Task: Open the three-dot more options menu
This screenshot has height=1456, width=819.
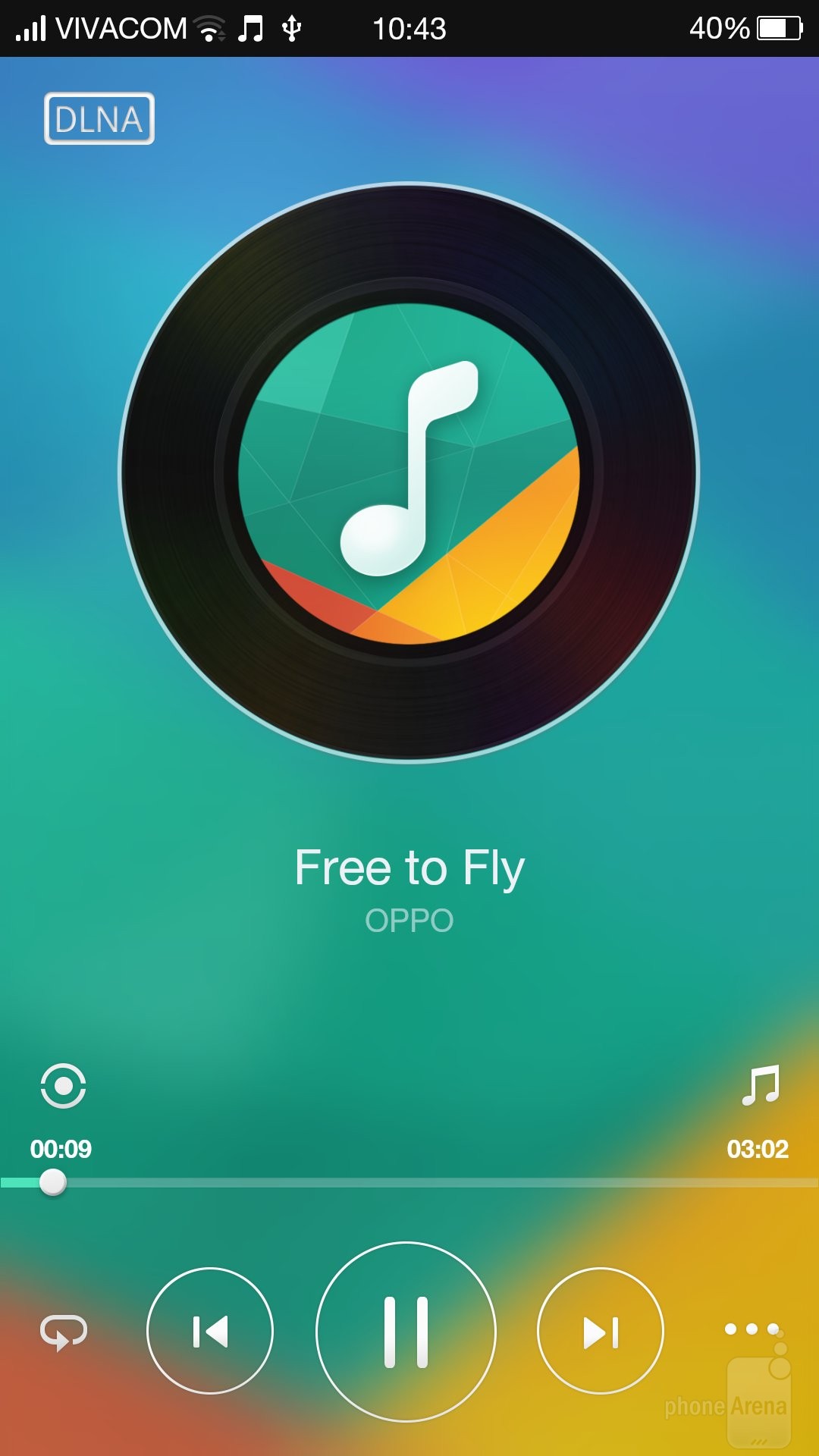Action: tap(752, 1329)
